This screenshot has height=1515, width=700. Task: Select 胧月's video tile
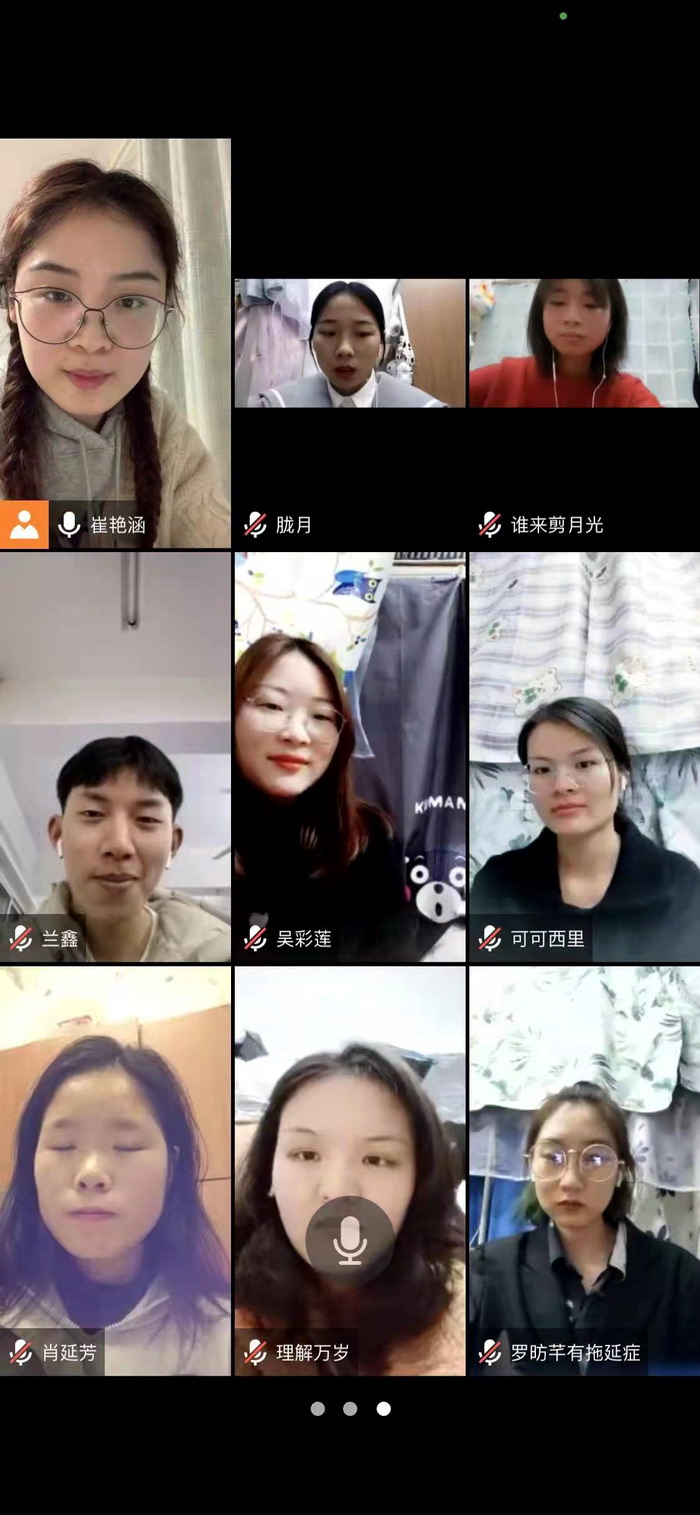click(349, 343)
